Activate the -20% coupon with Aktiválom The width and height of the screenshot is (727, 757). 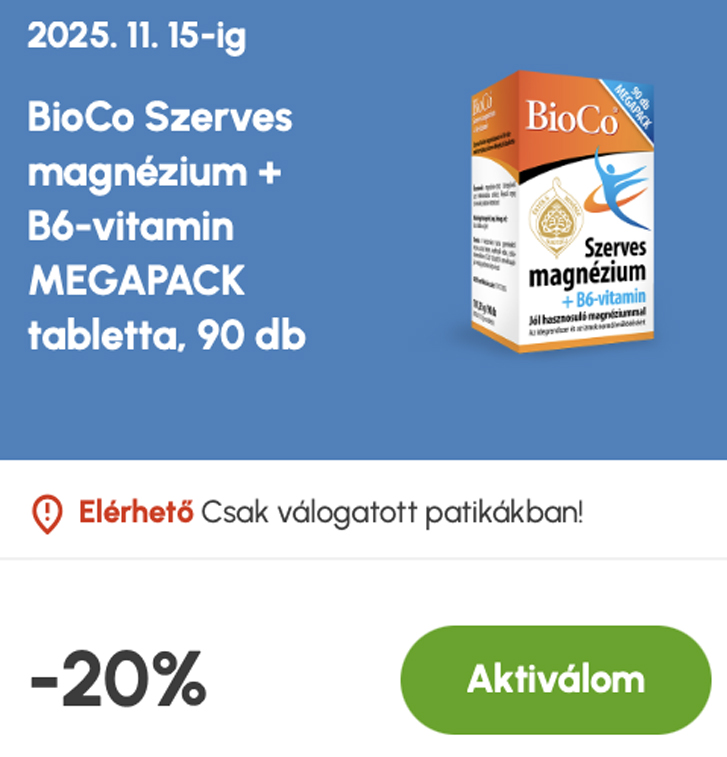pos(555,680)
